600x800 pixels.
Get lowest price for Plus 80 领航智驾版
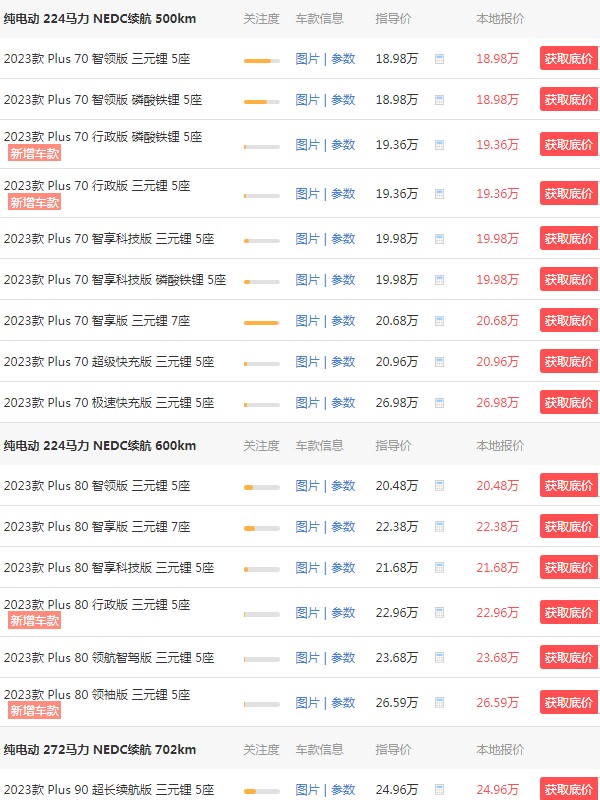click(x=568, y=658)
